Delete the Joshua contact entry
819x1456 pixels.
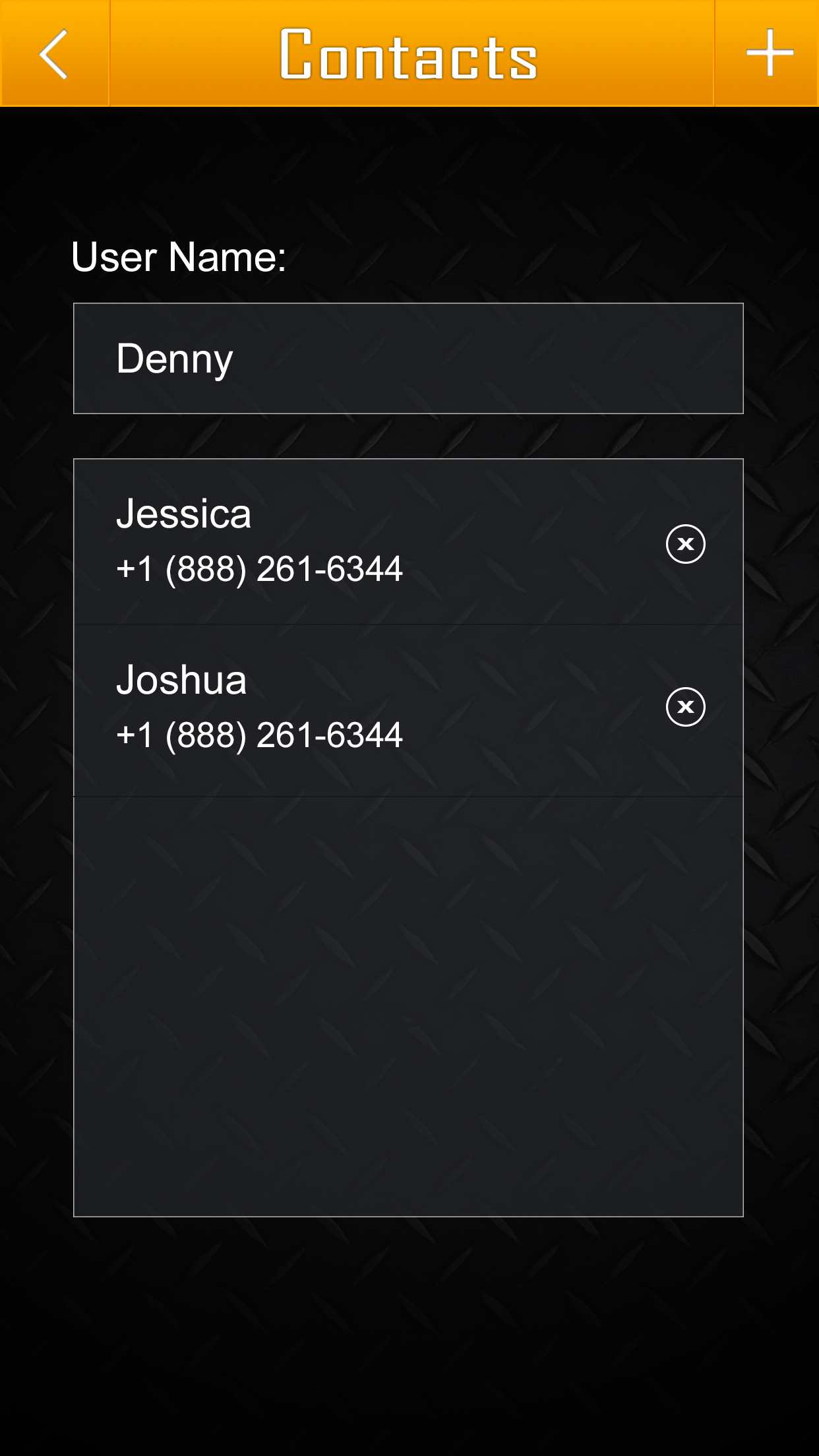tap(685, 707)
